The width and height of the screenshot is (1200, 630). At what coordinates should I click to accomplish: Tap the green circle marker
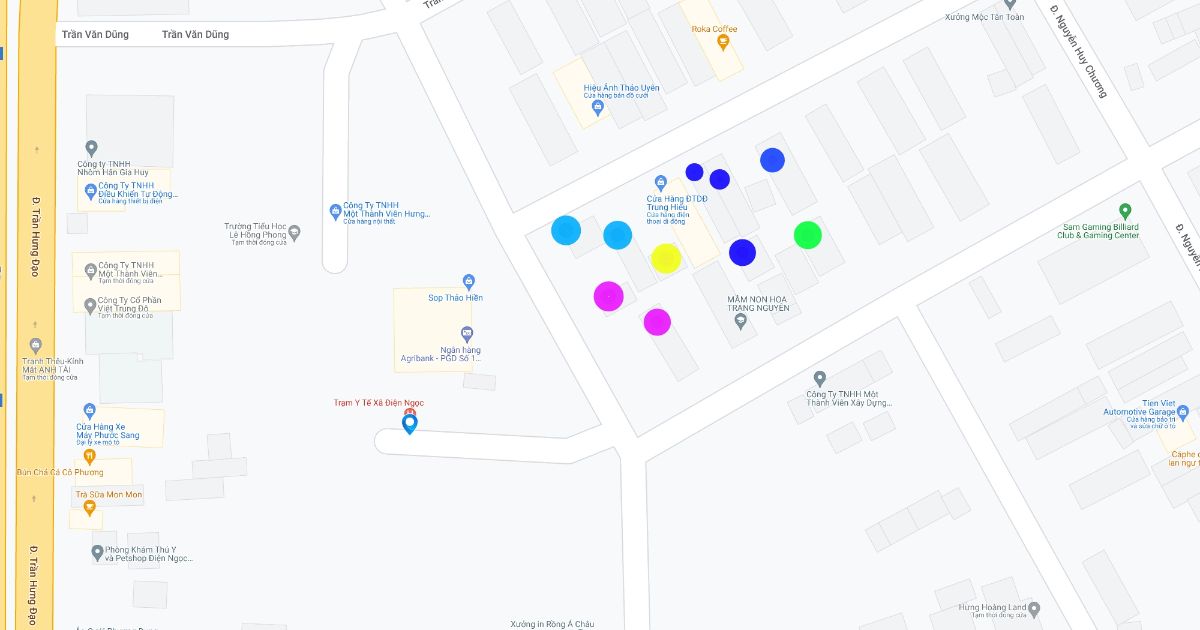pos(807,235)
